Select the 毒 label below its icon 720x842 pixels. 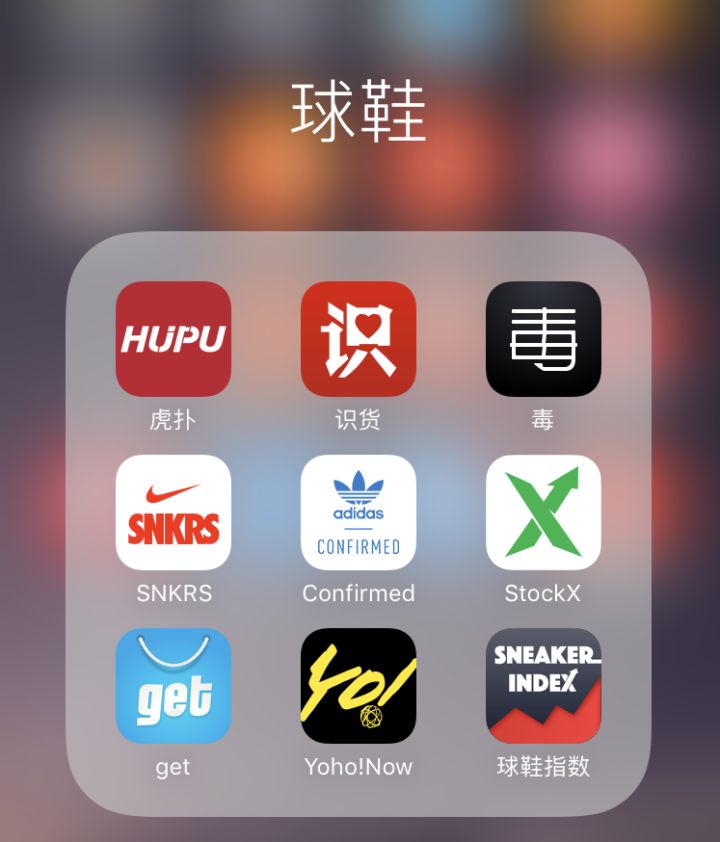coord(543,420)
